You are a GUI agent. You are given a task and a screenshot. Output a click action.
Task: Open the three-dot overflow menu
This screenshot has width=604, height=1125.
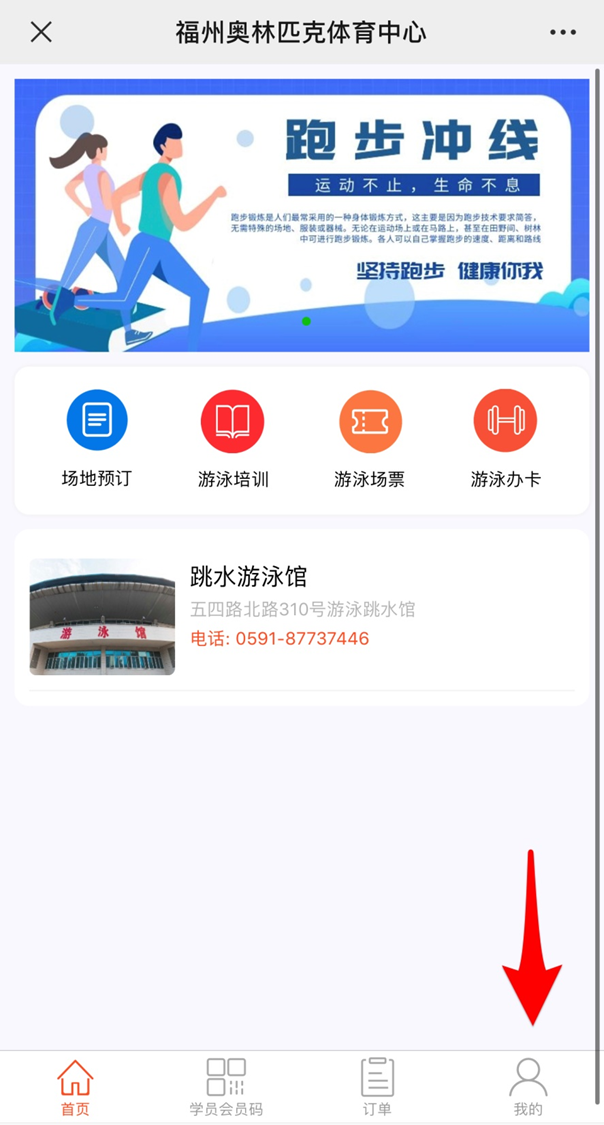tap(563, 32)
